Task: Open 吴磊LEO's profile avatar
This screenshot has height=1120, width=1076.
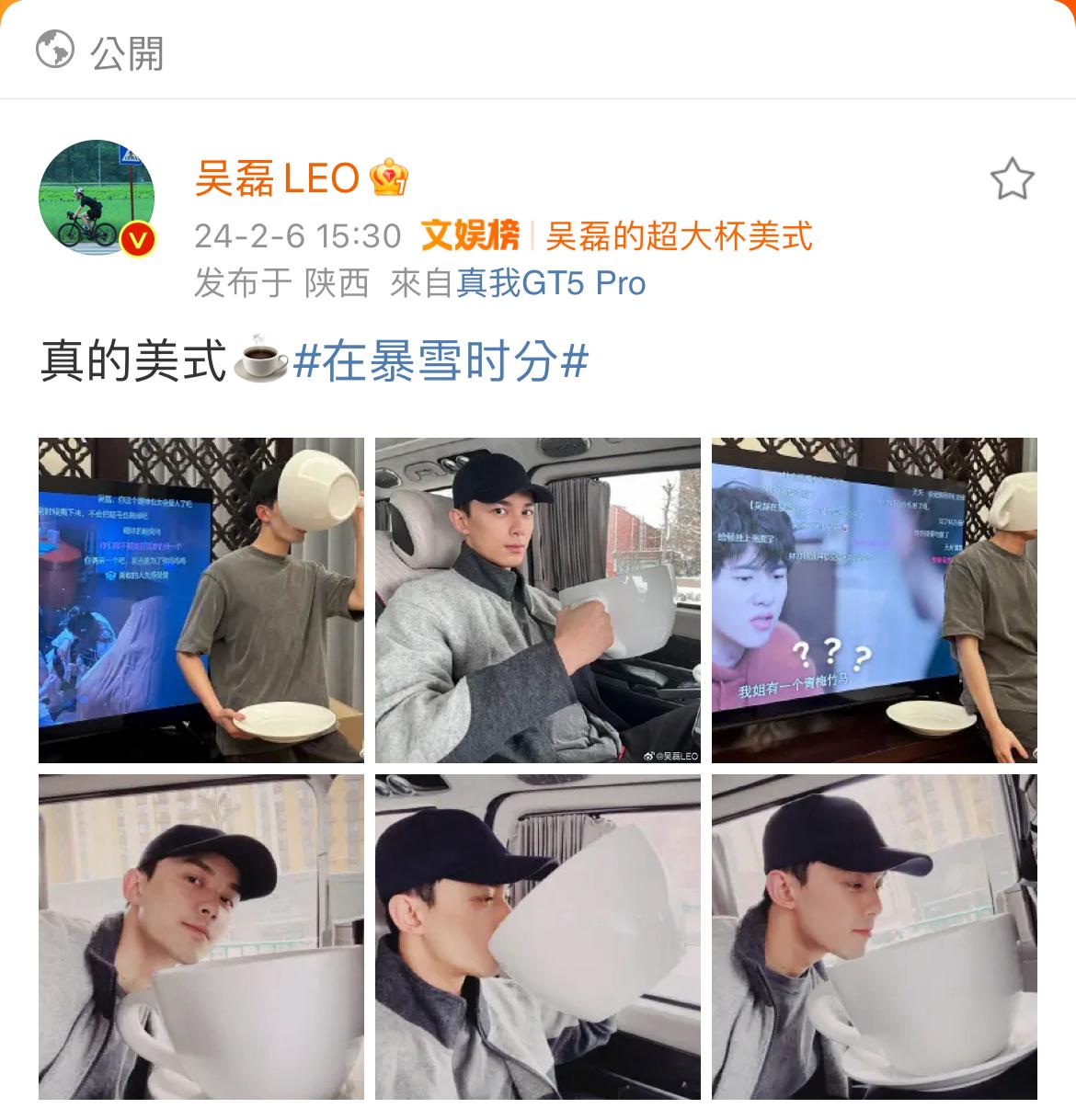Action: [x=97, y=198]
